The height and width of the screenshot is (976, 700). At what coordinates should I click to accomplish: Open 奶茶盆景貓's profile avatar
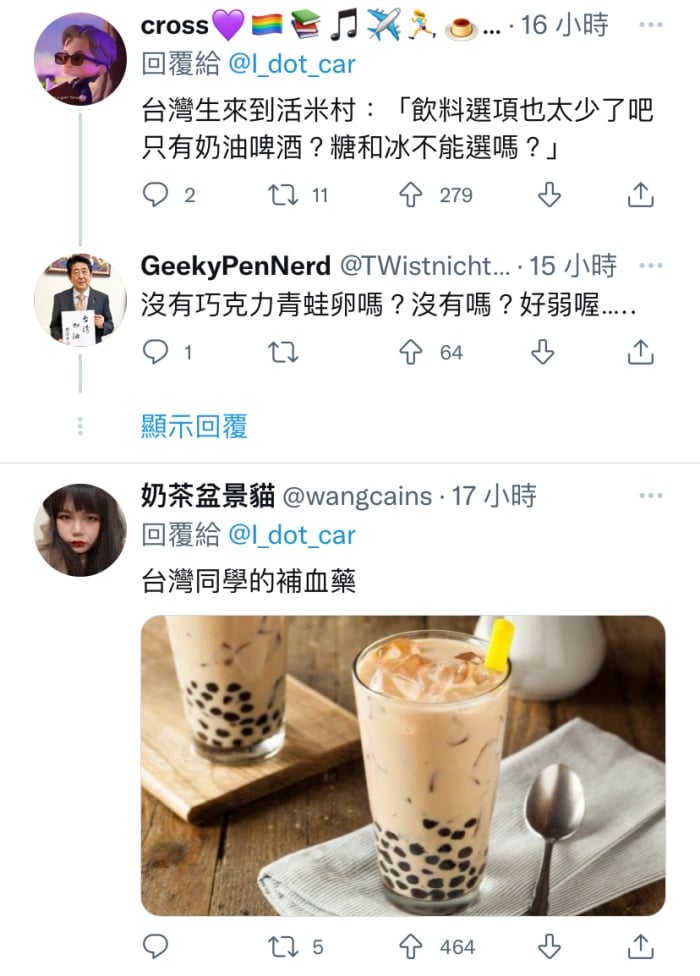[80, 530]
